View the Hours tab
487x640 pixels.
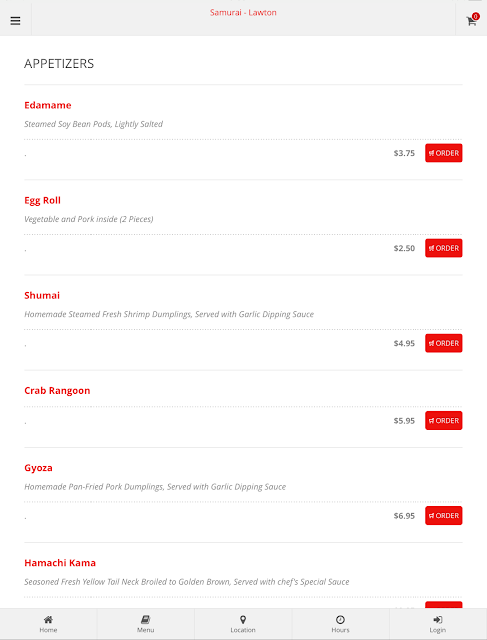(x=340, y=624)
